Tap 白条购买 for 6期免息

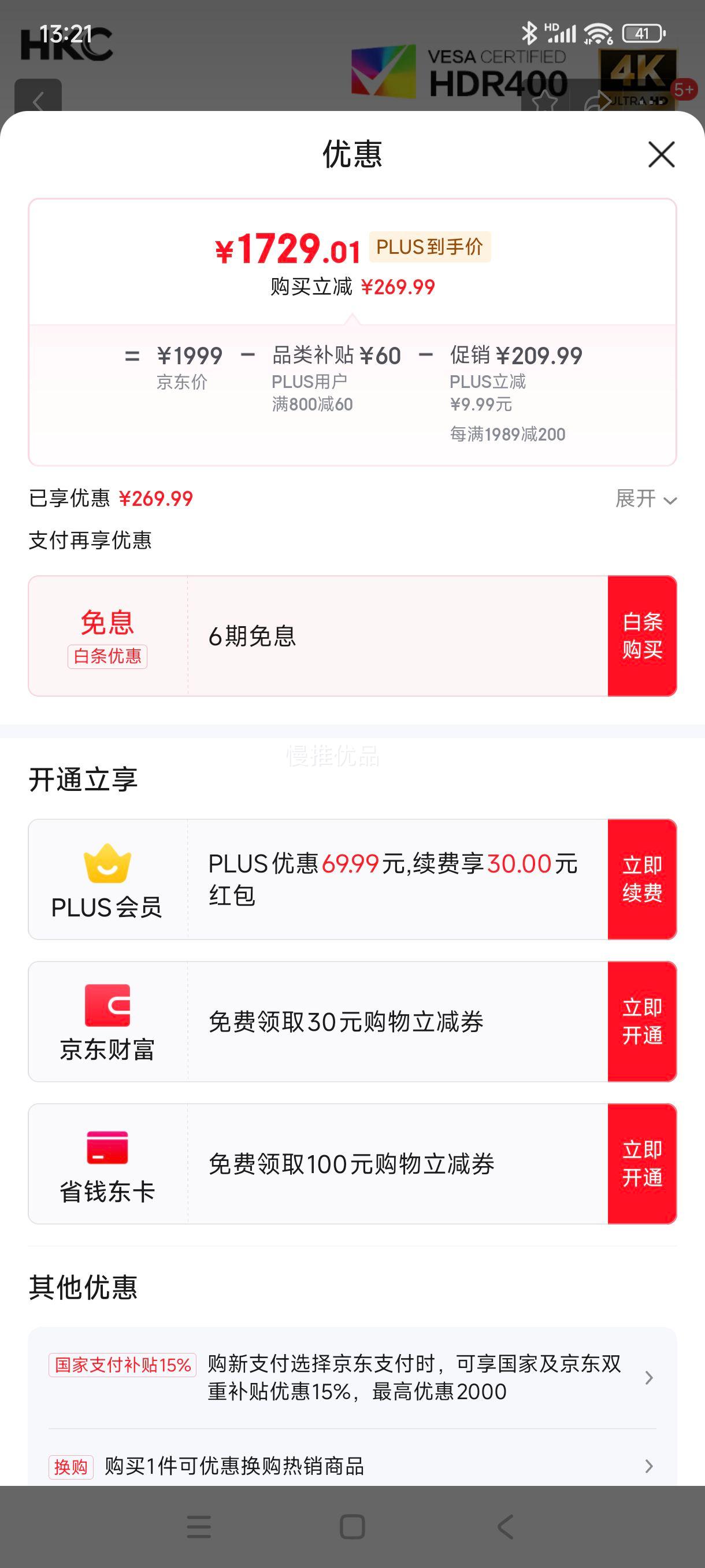(642, 635)
